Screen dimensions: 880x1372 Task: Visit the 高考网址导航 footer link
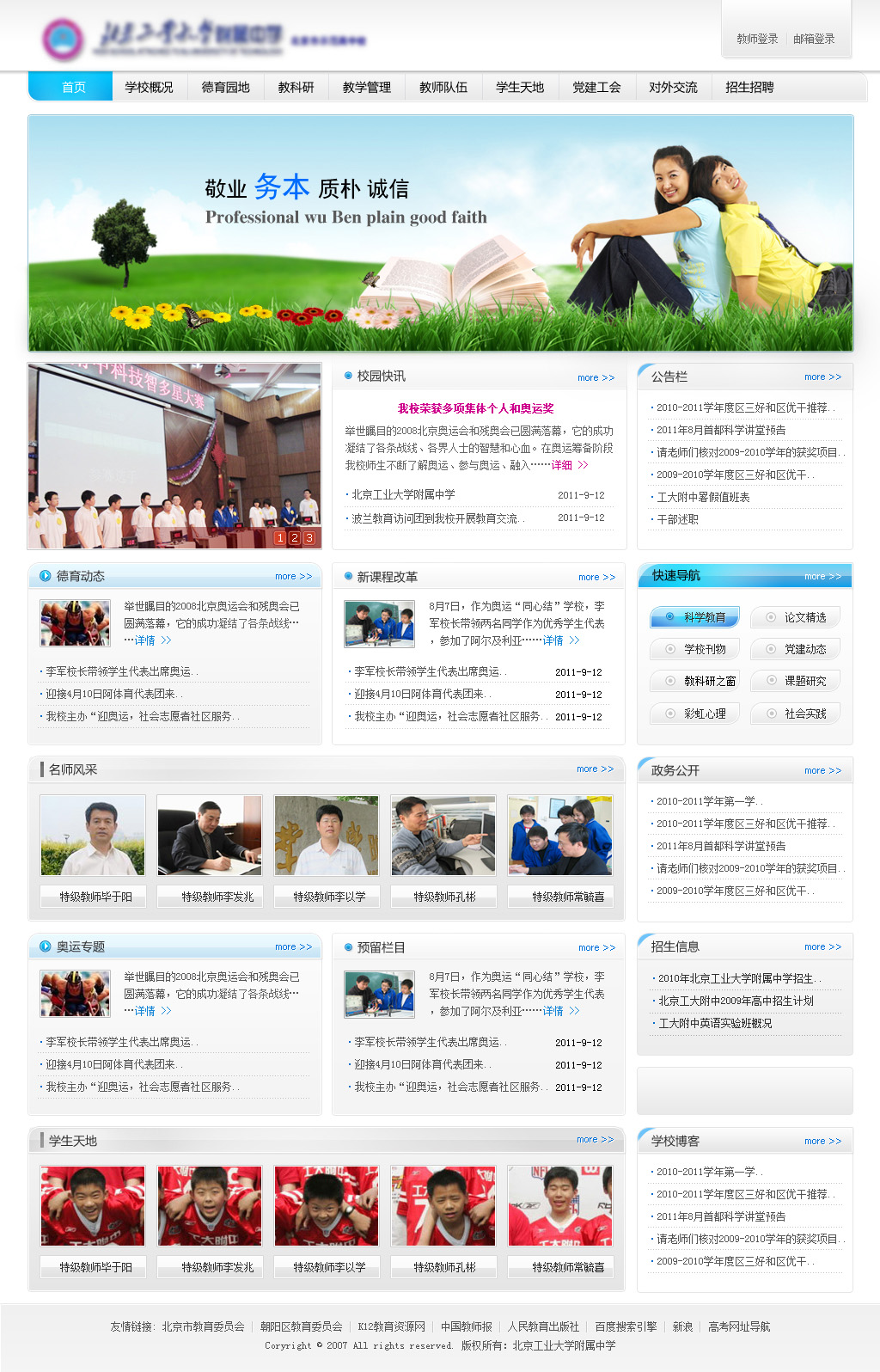point(739,1326)
